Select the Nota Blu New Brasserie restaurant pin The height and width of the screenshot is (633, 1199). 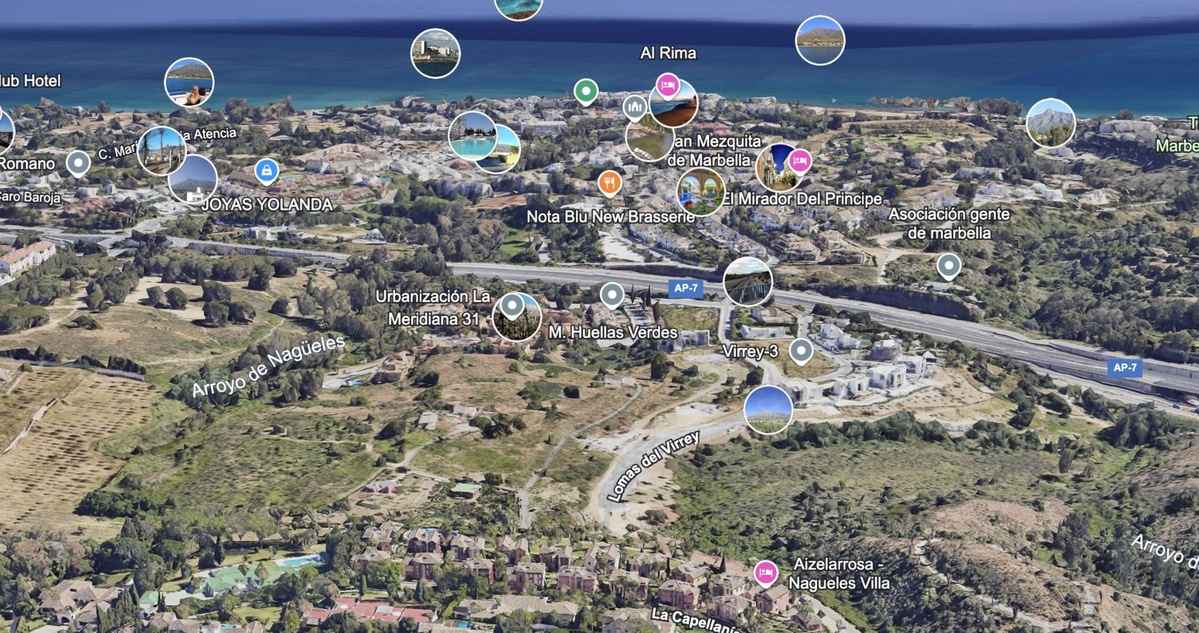[x=610, y=183]
